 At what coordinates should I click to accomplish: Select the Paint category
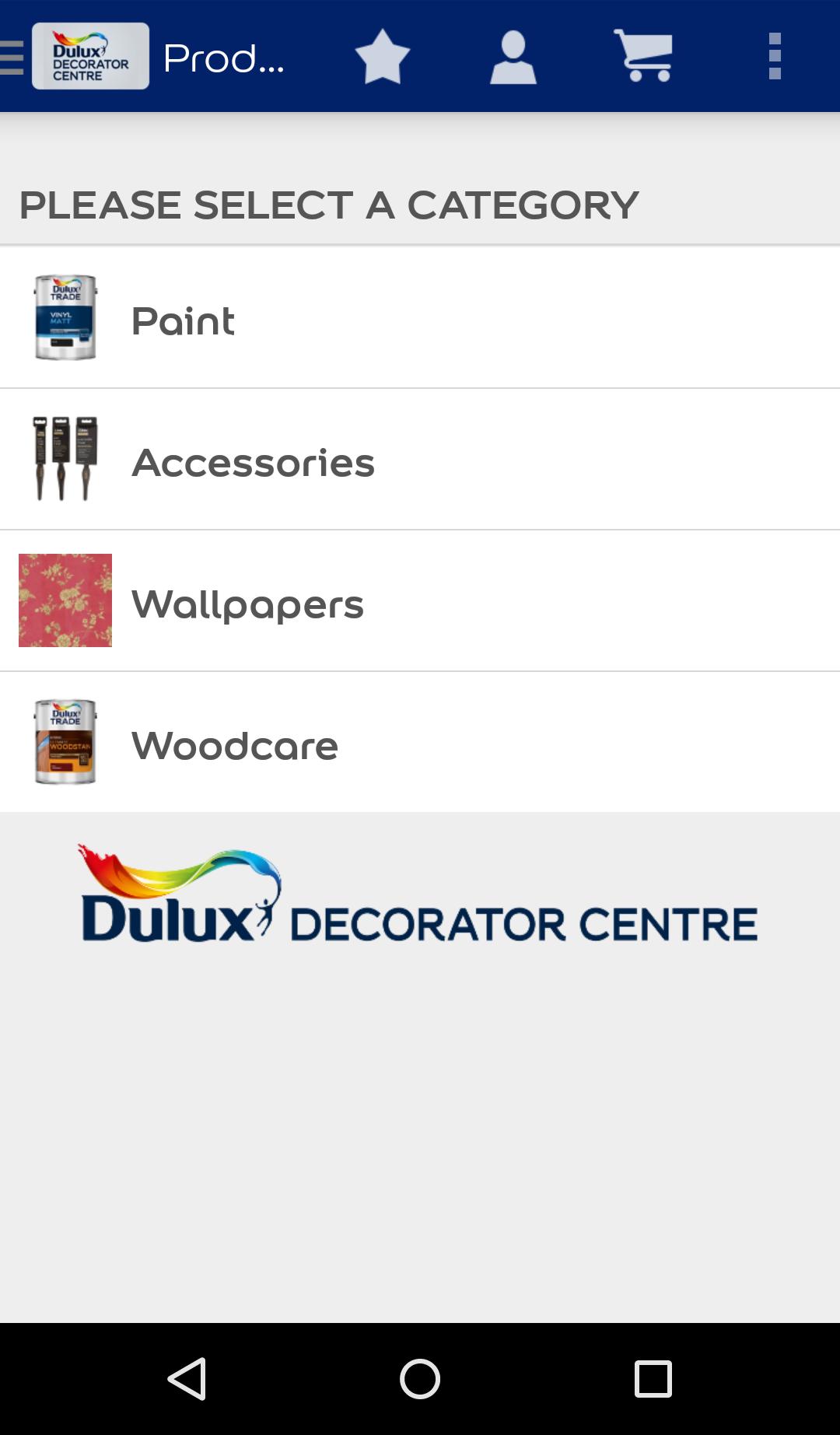point(420,319)
